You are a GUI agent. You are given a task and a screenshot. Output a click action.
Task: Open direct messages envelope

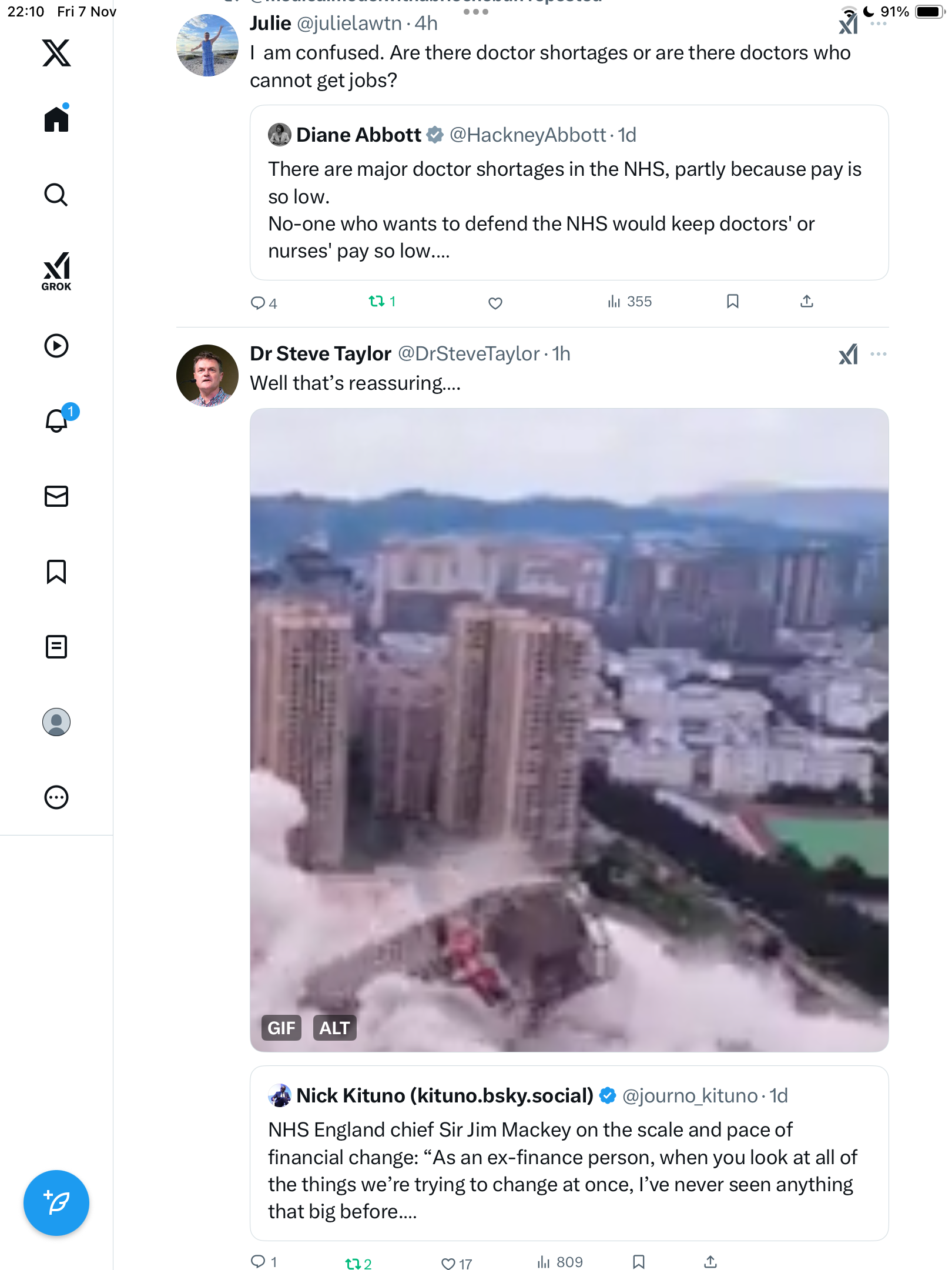56,496
